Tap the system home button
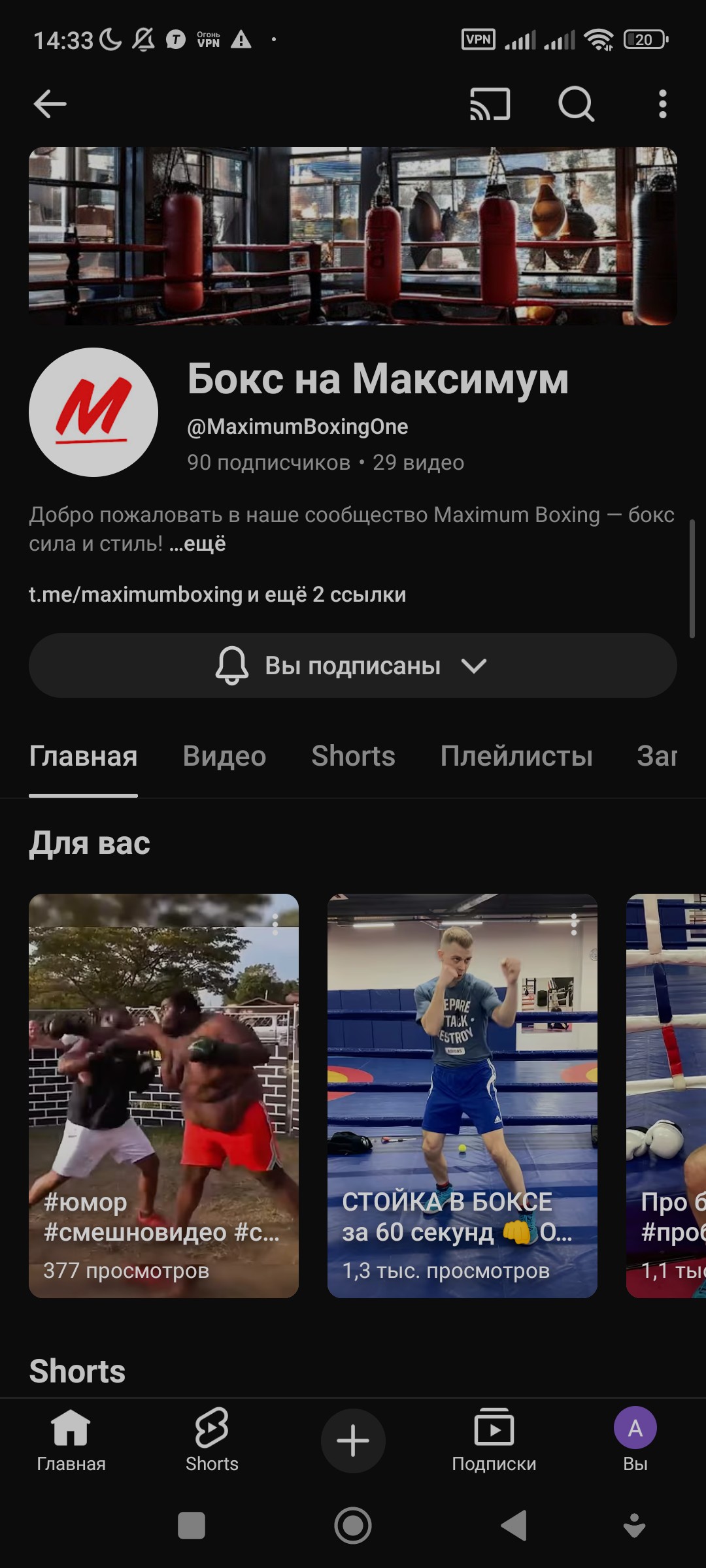This screenshot has width=706, height=1568. tap(353, 1526)
